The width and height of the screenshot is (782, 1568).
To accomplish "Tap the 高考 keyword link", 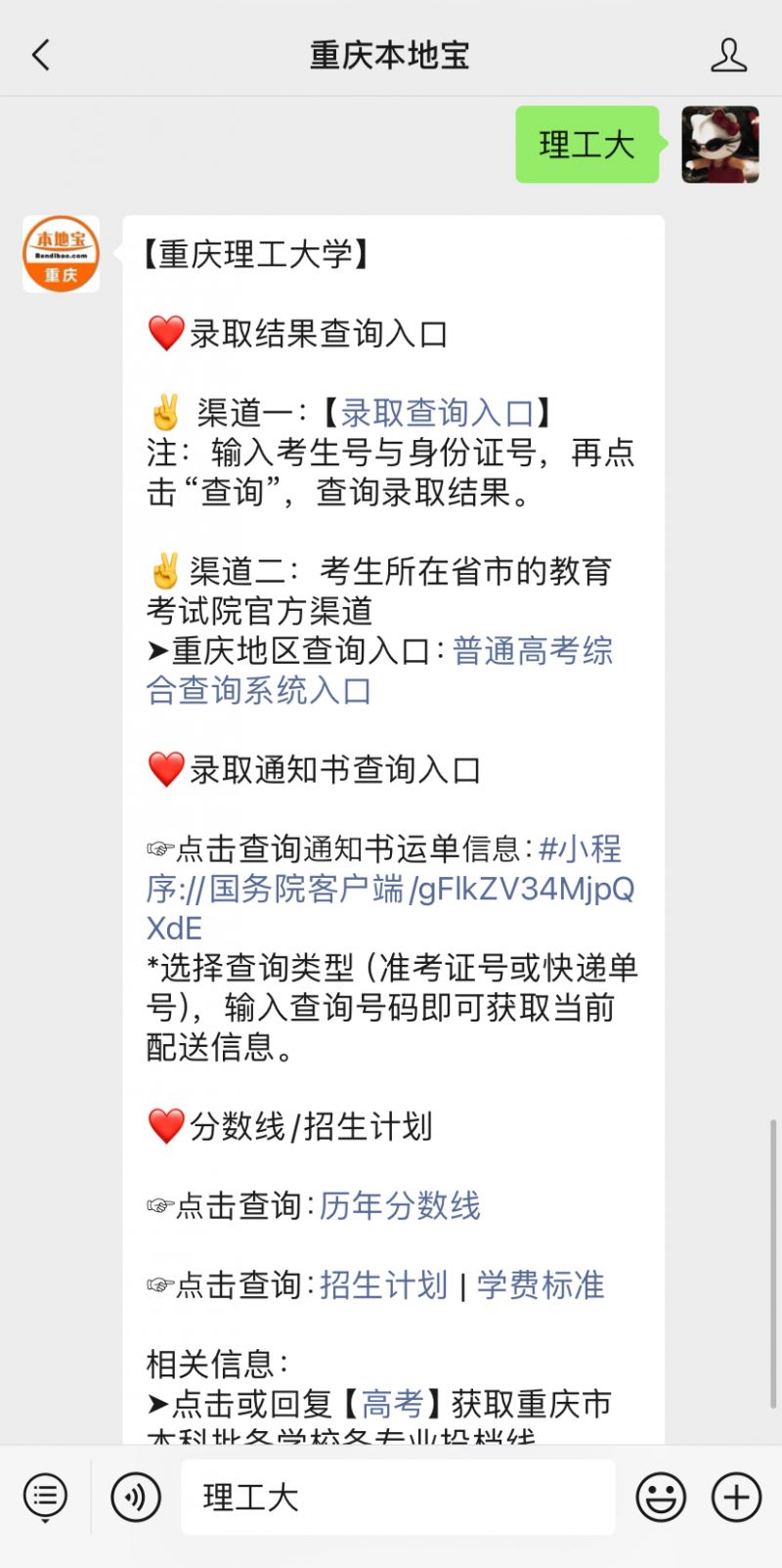I will 392,1404.
